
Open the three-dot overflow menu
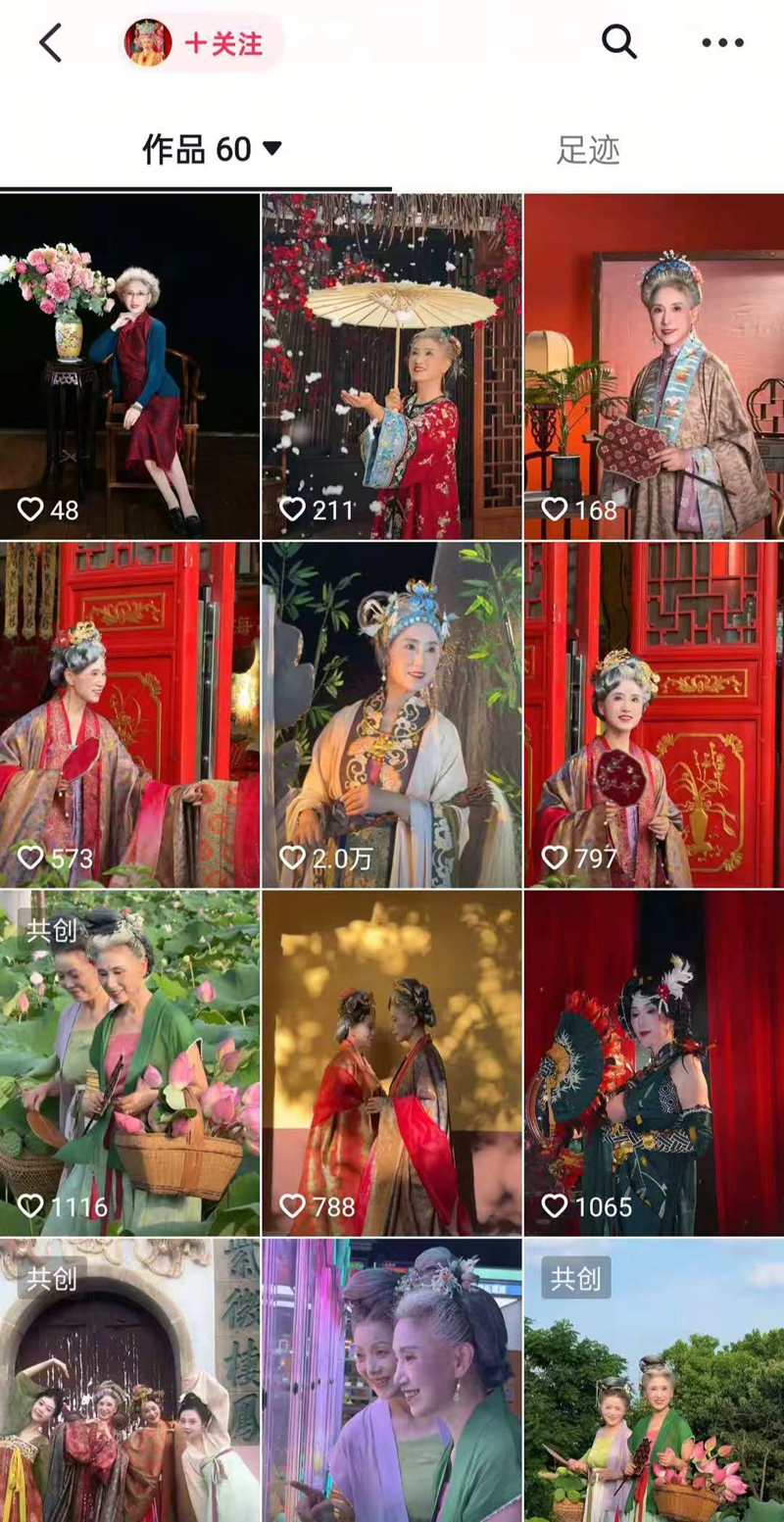[x=723, y=43]
